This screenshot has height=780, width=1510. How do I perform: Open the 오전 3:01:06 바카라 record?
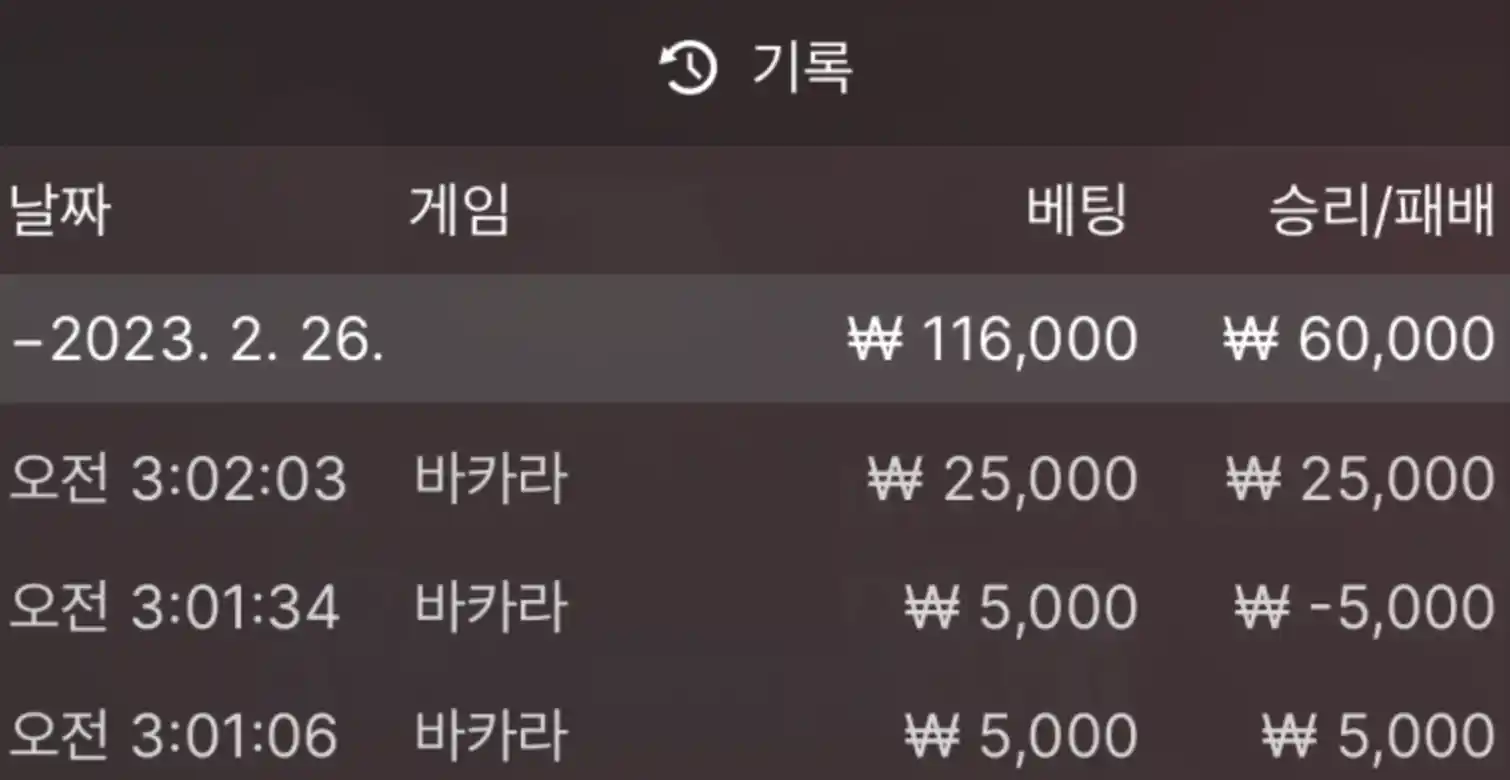point(490,736)
